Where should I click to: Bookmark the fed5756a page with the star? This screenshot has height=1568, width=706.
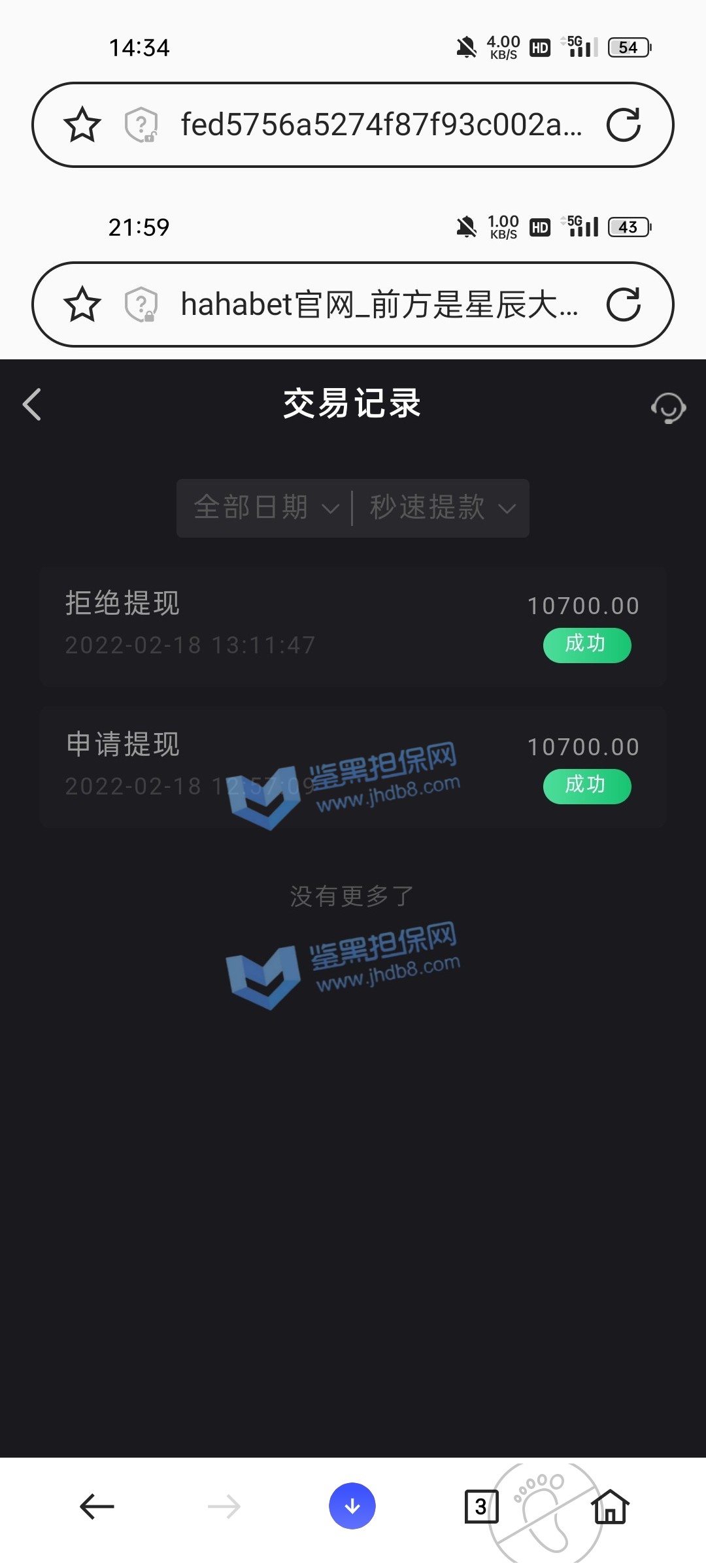[82, 125]
